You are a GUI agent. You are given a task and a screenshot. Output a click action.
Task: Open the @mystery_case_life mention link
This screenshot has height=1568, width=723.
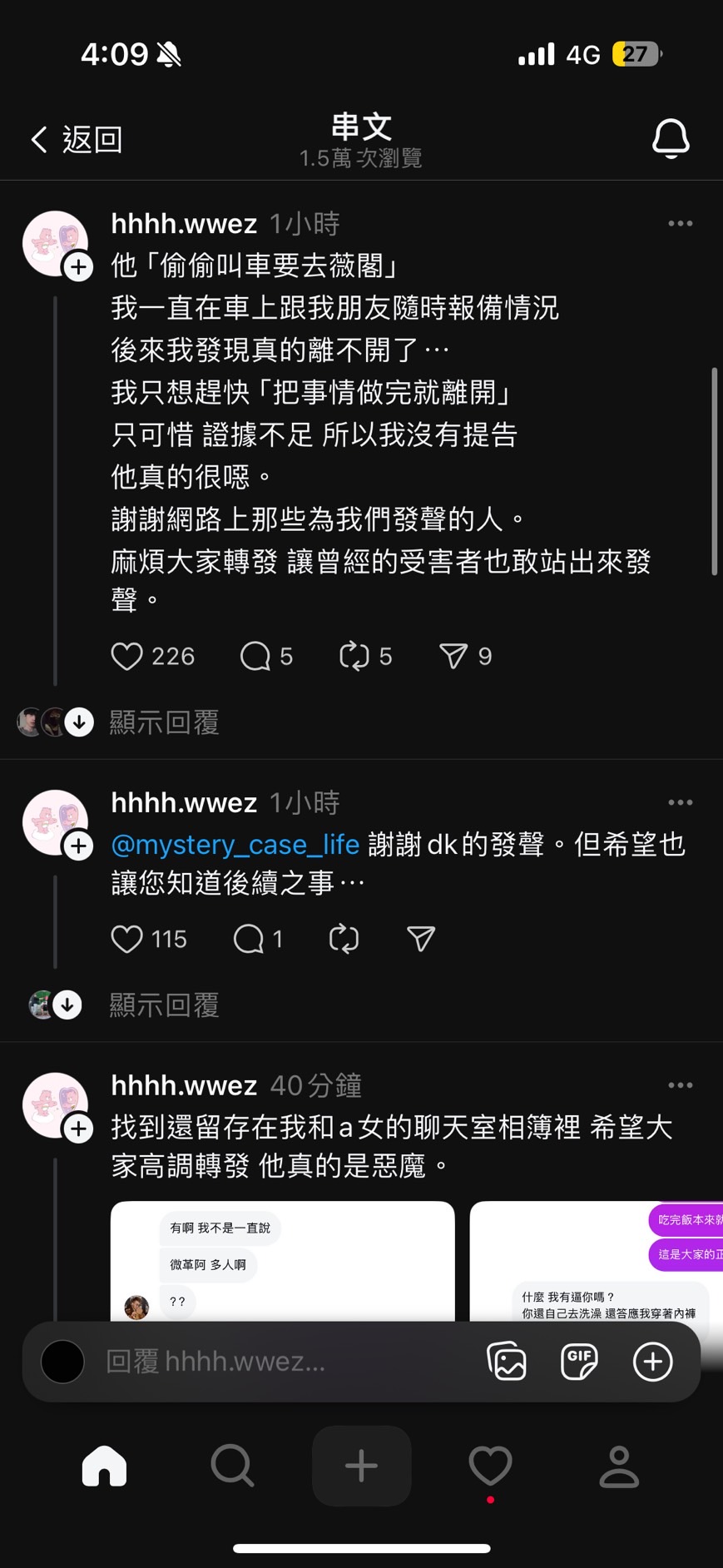(235, 845)
